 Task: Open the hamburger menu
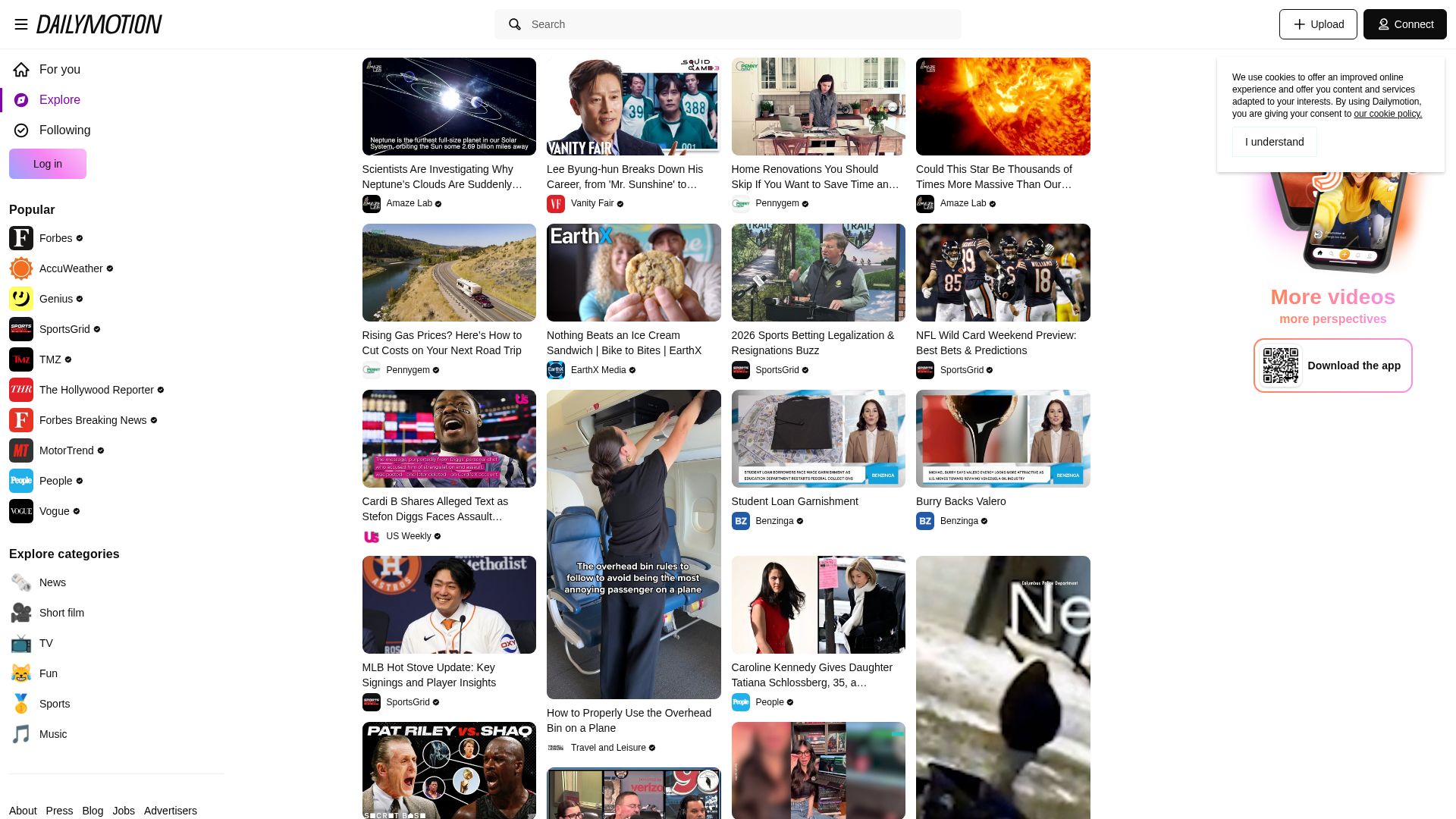click(x=21, y=24)
